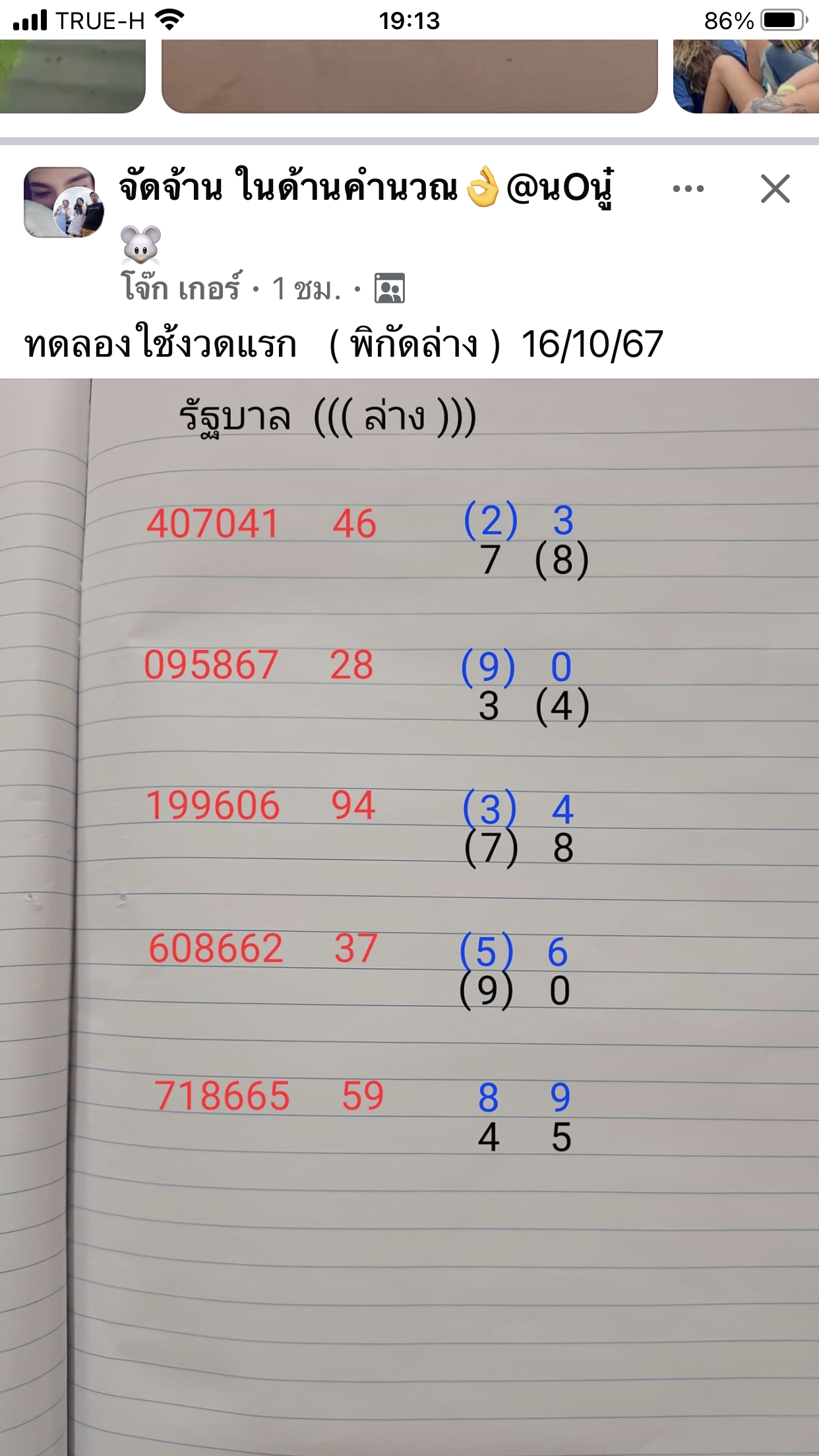Dismiss the post with the X icon
The height and width of the screenshot is (1456, 819).
coord(775,189)
